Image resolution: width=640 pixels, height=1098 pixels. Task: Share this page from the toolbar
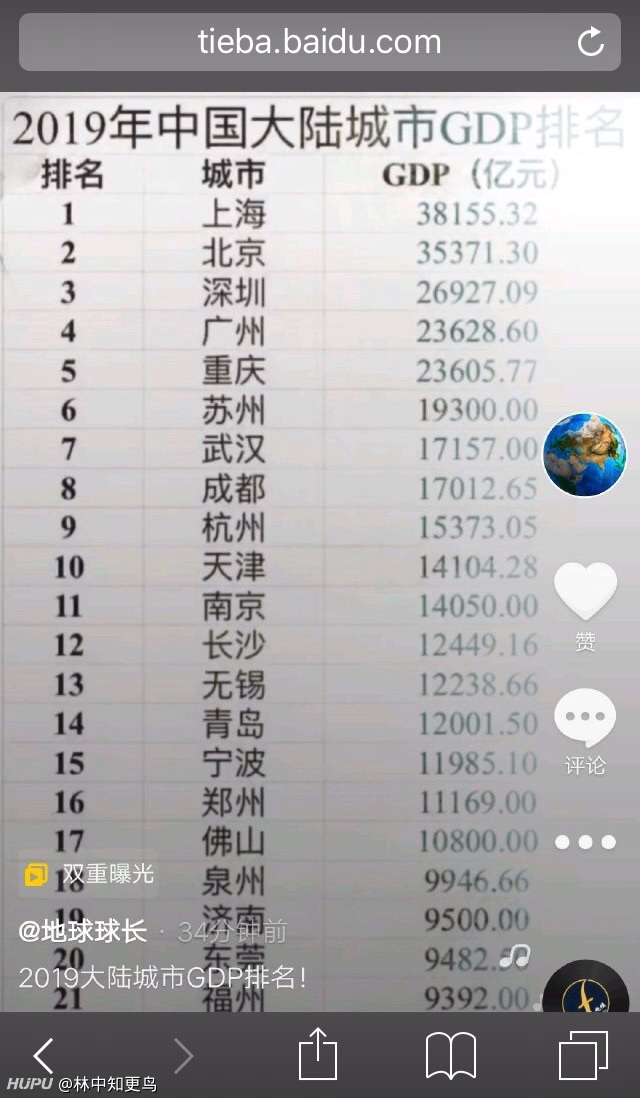point(318,1053)
